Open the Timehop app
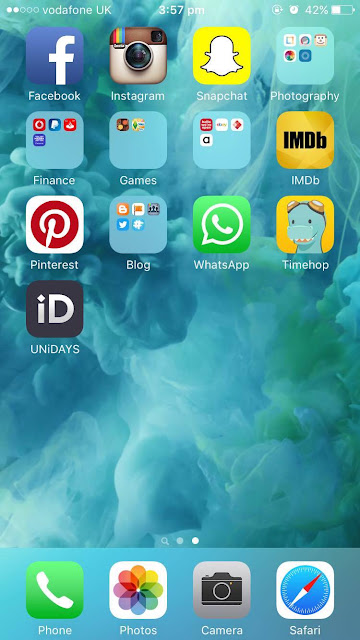 click(x=305, y=224)
